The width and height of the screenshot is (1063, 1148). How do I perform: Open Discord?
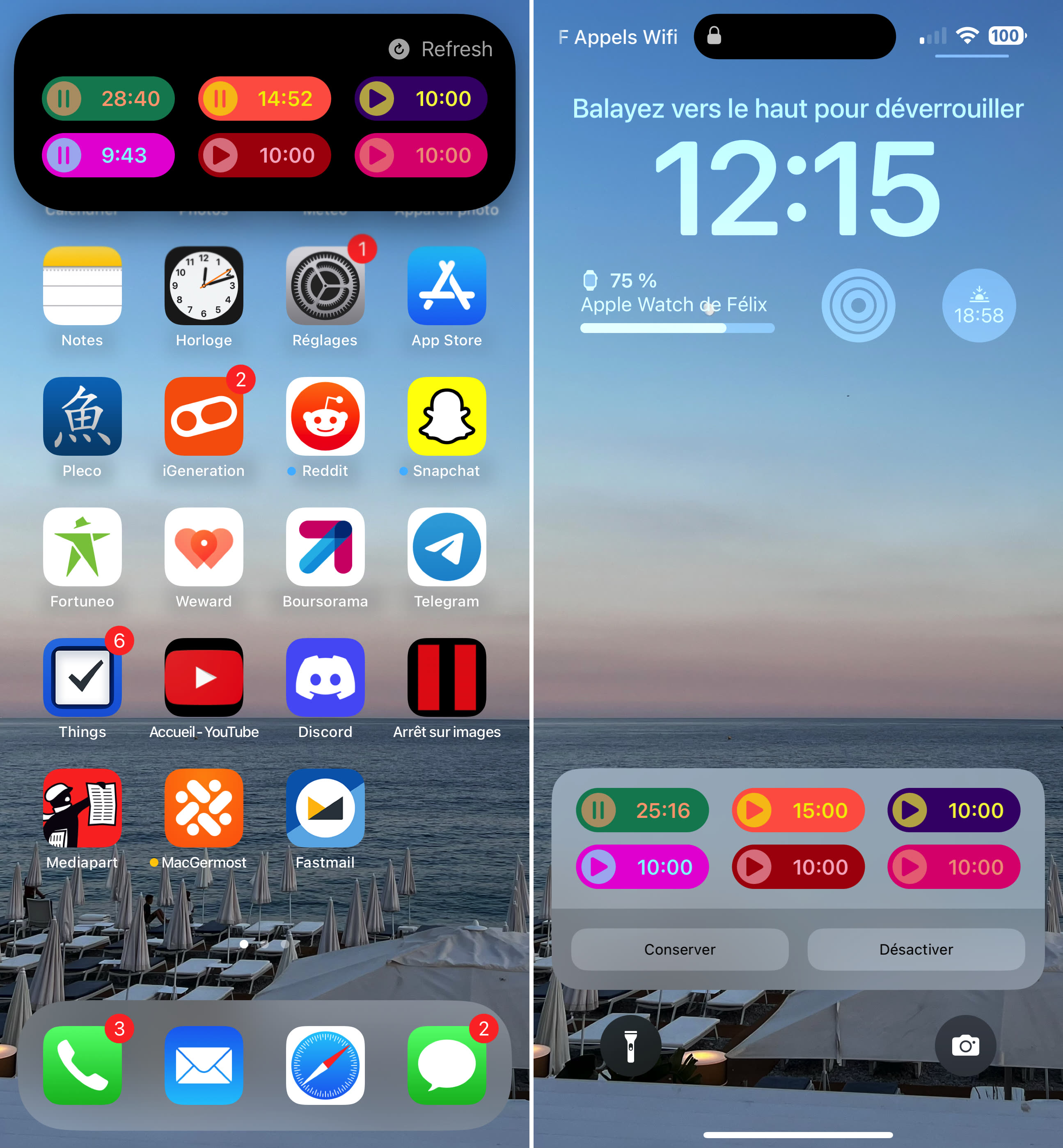click(x=325, y=677)
